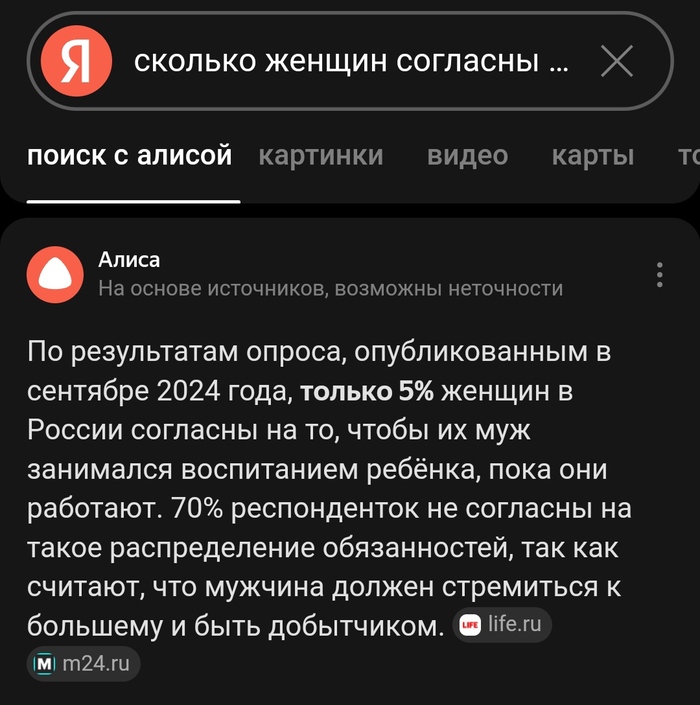700x705 pixels.
Task: Open the m24.ru source link
Action: (84, 663)
